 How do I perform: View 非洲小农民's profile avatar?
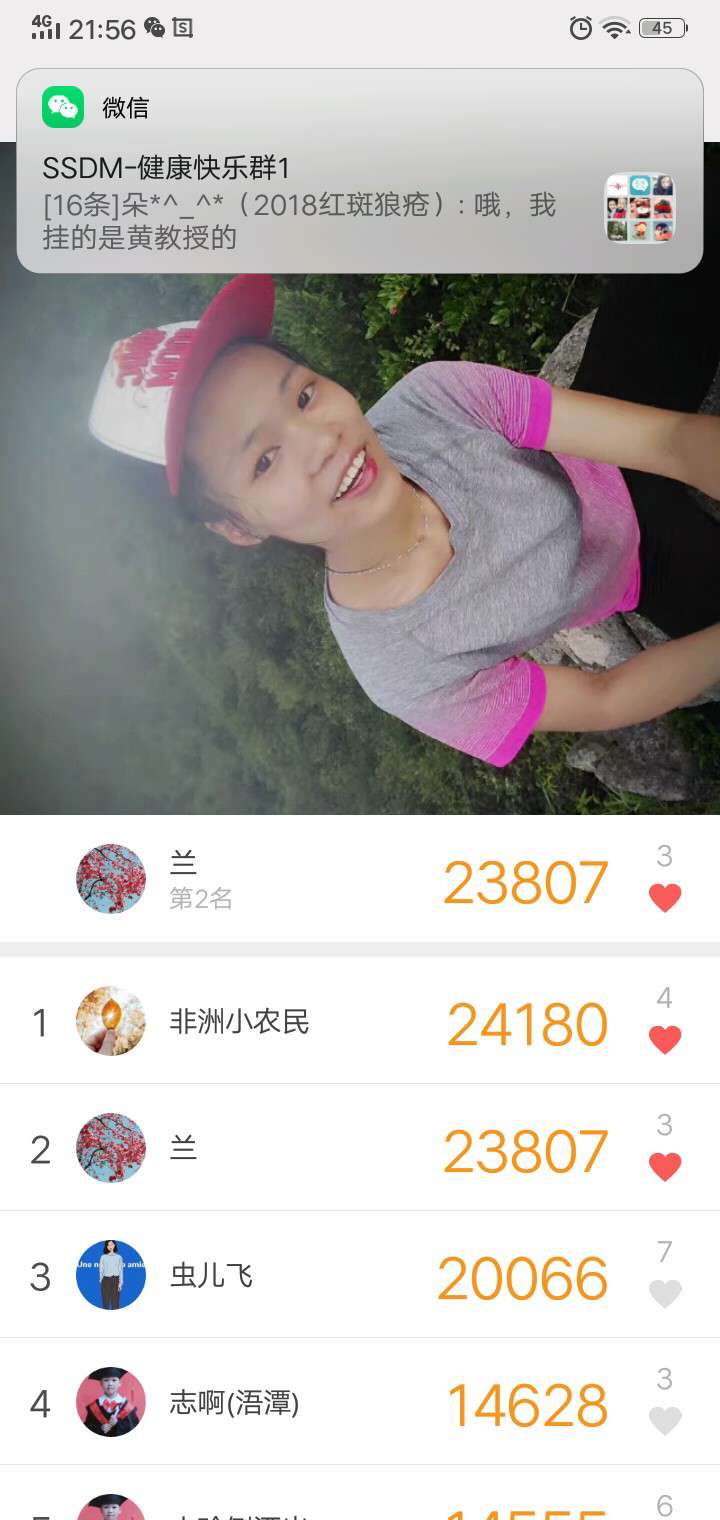tap(110, 1021)
